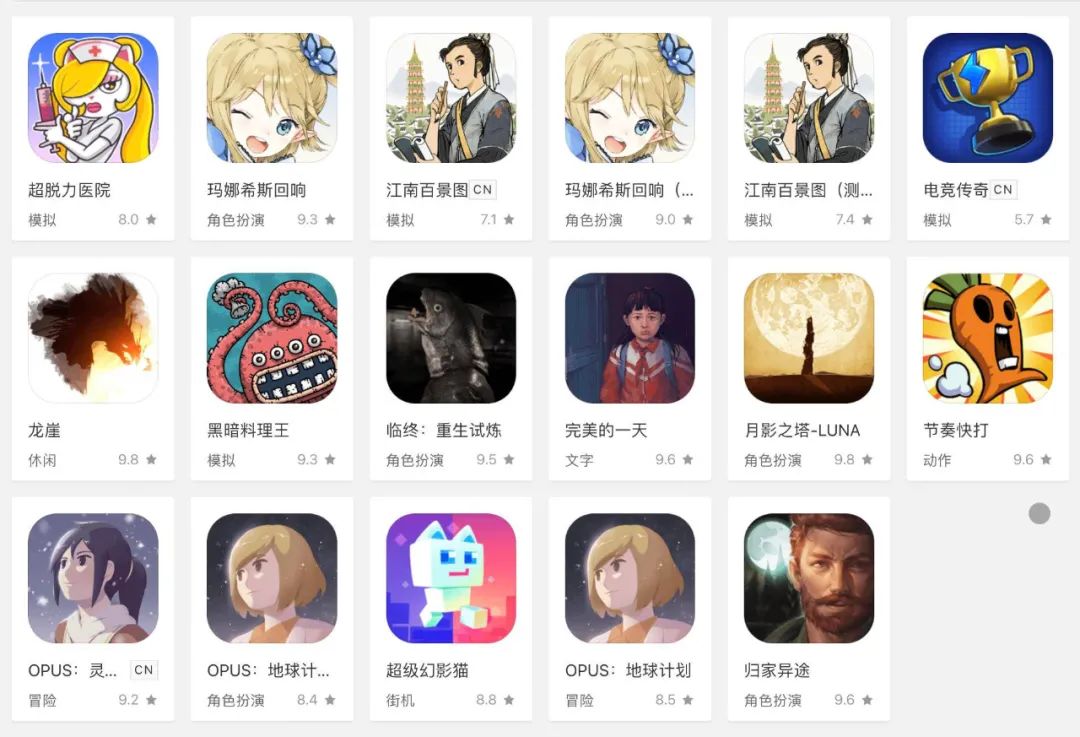Open the 归家异途 game card
1080x737 pixels.
(x=809, y=579)
